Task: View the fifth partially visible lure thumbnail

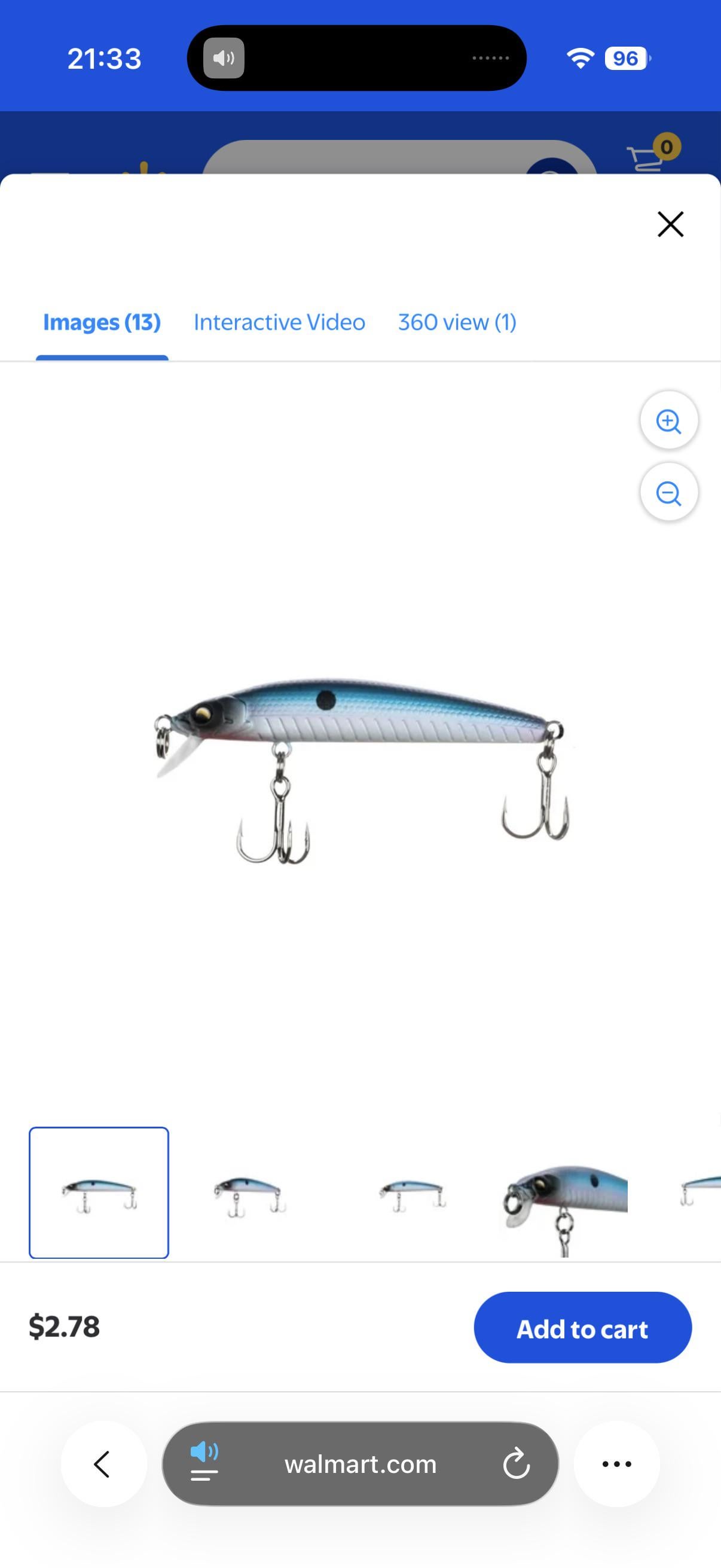Action: tap(698, 1192)
